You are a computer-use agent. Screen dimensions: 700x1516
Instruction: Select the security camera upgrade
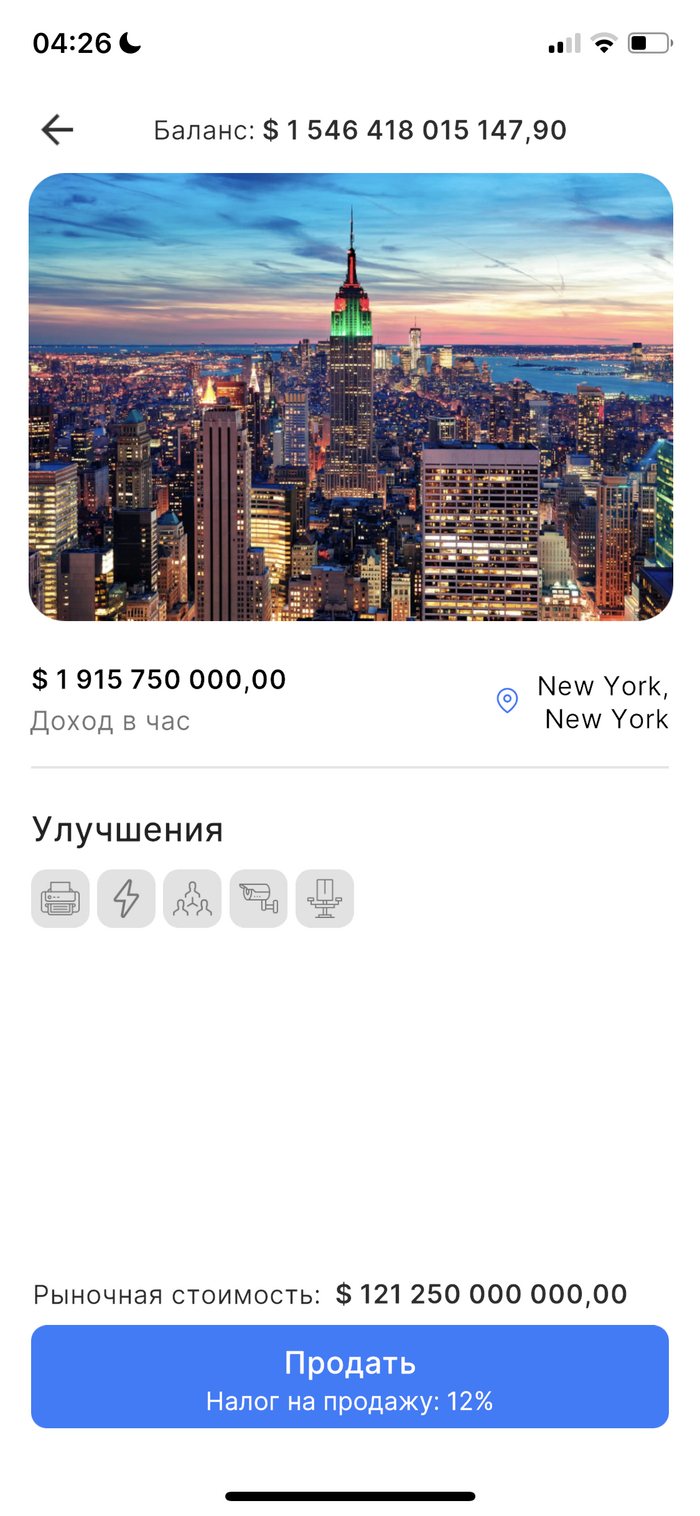click(x=258, y=899)
